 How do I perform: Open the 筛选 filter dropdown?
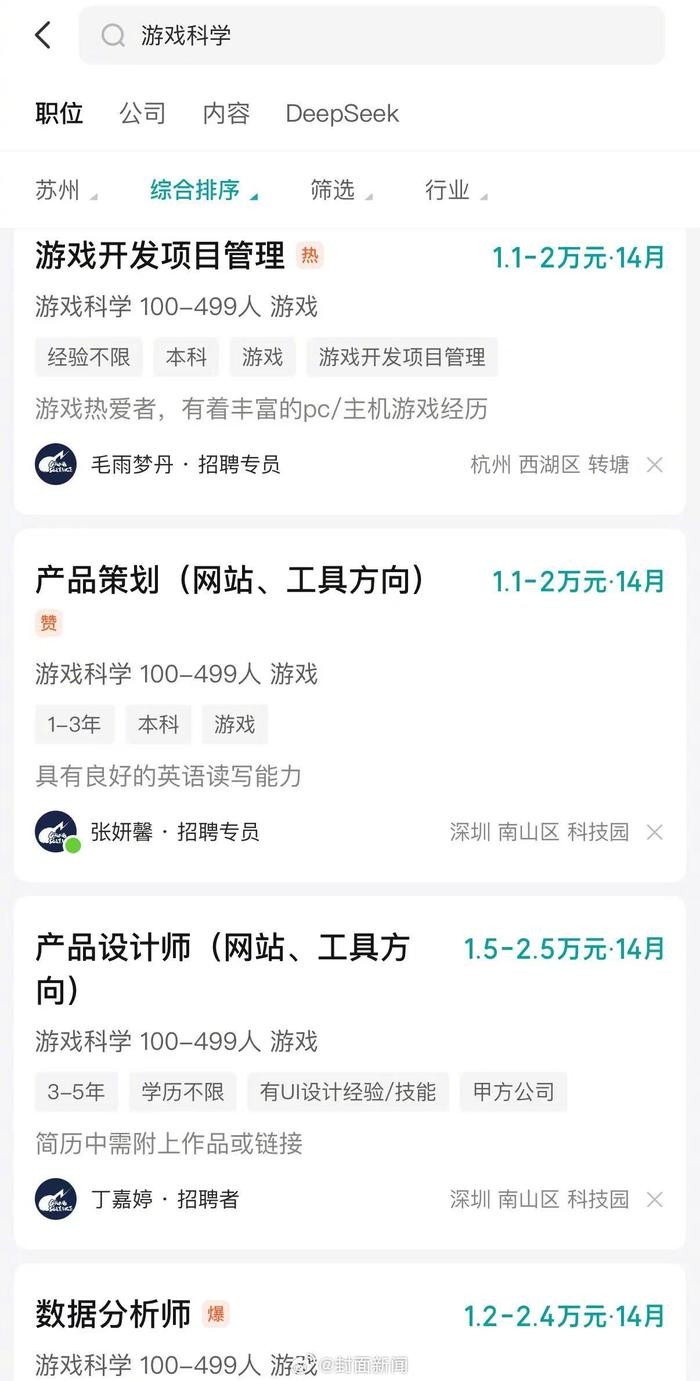click(x=341, y=190)
